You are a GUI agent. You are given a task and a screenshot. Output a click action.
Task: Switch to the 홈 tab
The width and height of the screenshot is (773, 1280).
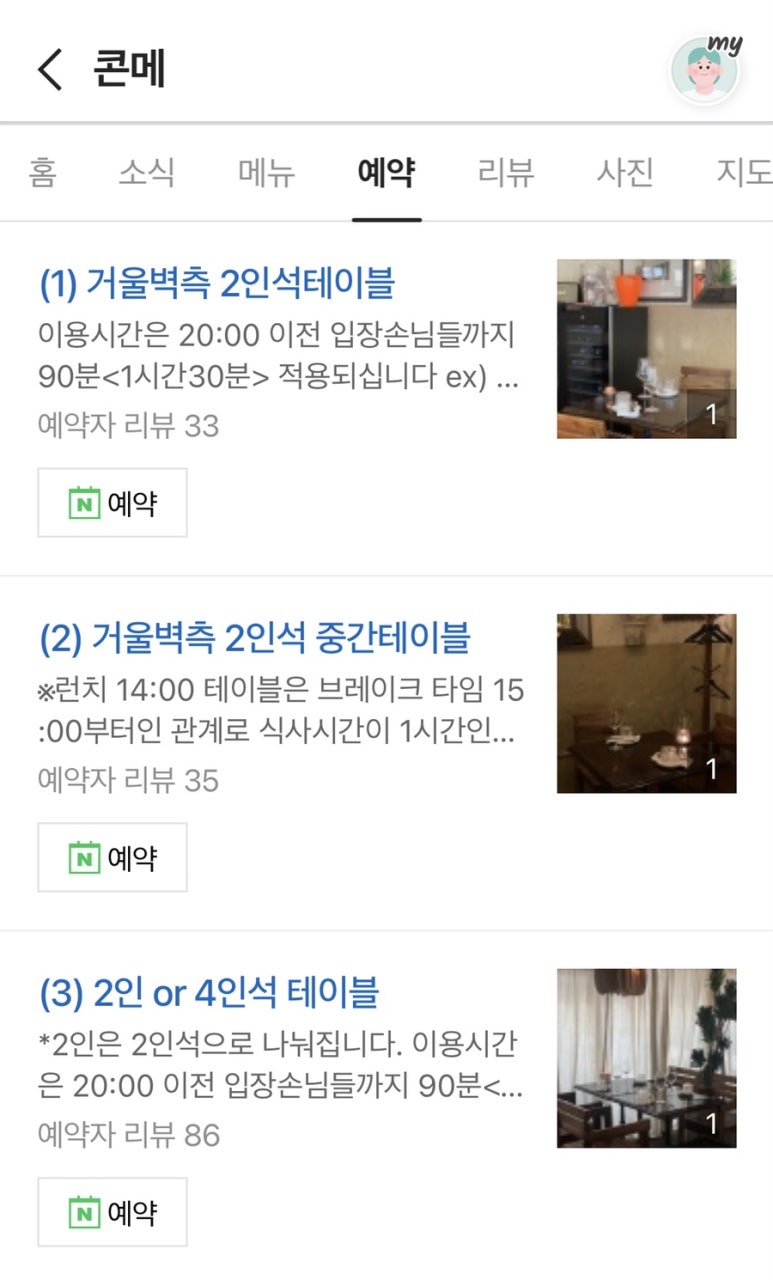pos(42,173)
